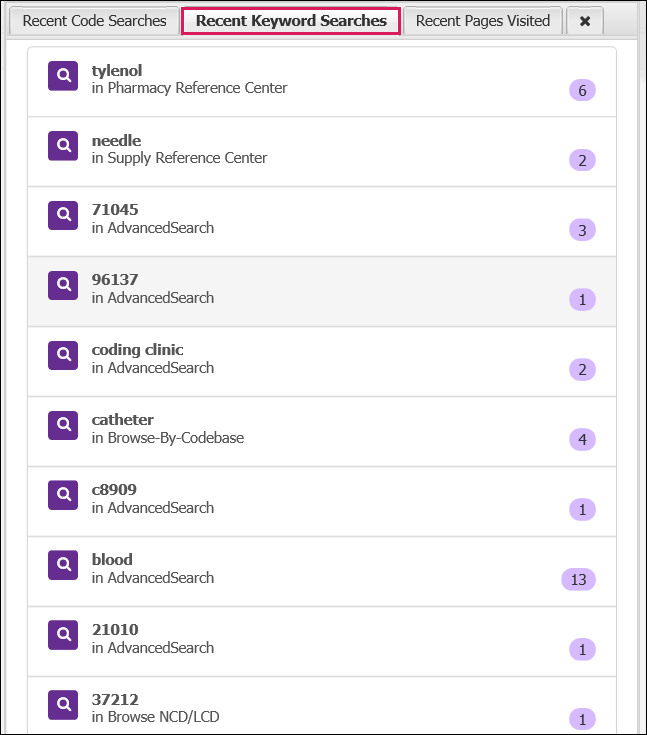Open the blood keyword search
This screenshot has width=647, height=735.
[x=112, y=560]
